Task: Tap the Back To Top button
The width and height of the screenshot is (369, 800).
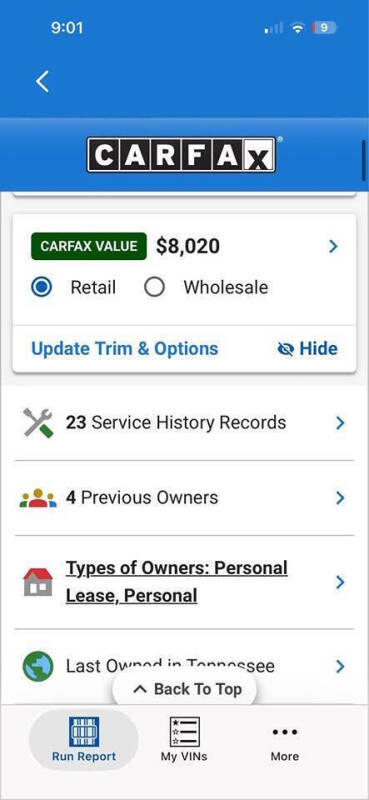Action: click(x=184, y=689)
